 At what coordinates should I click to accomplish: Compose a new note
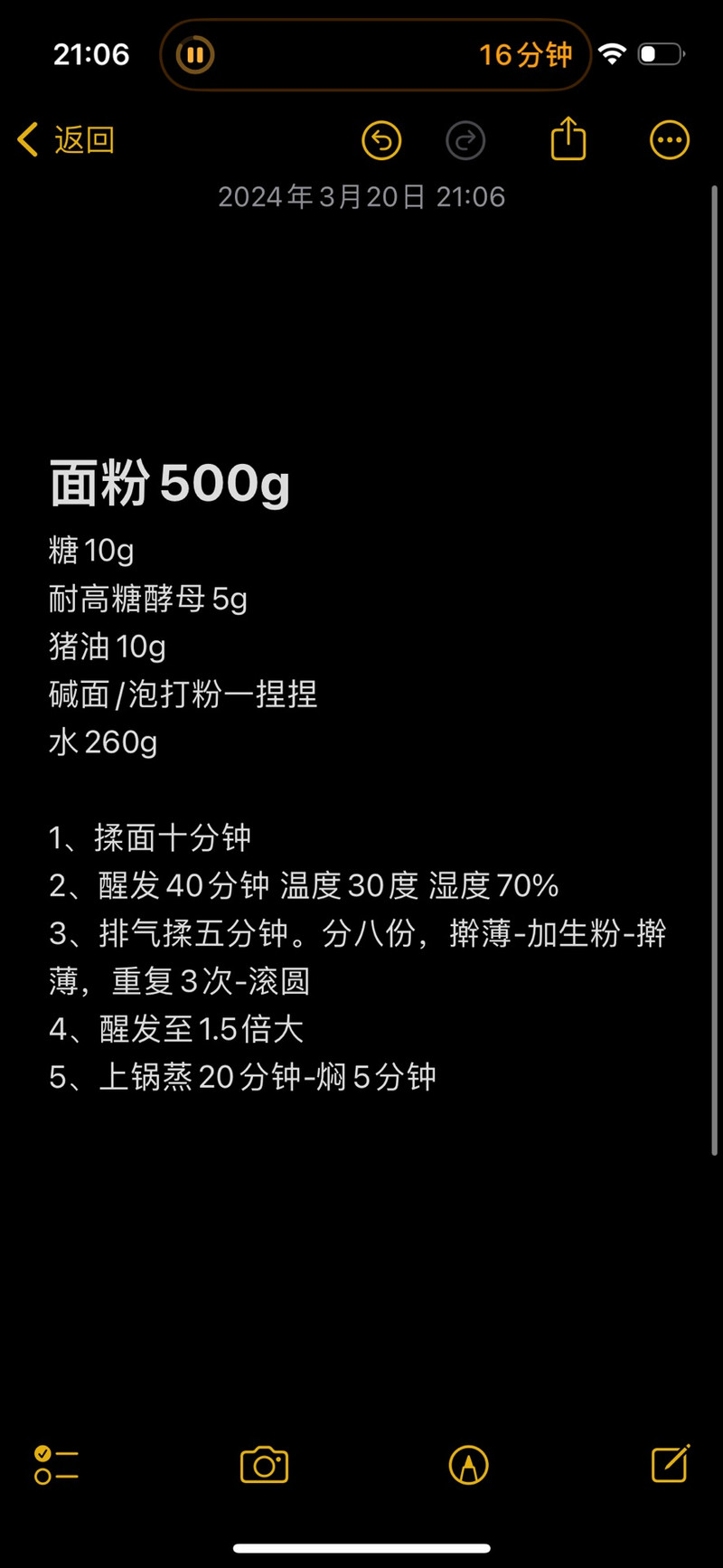tap(671, 1463)
